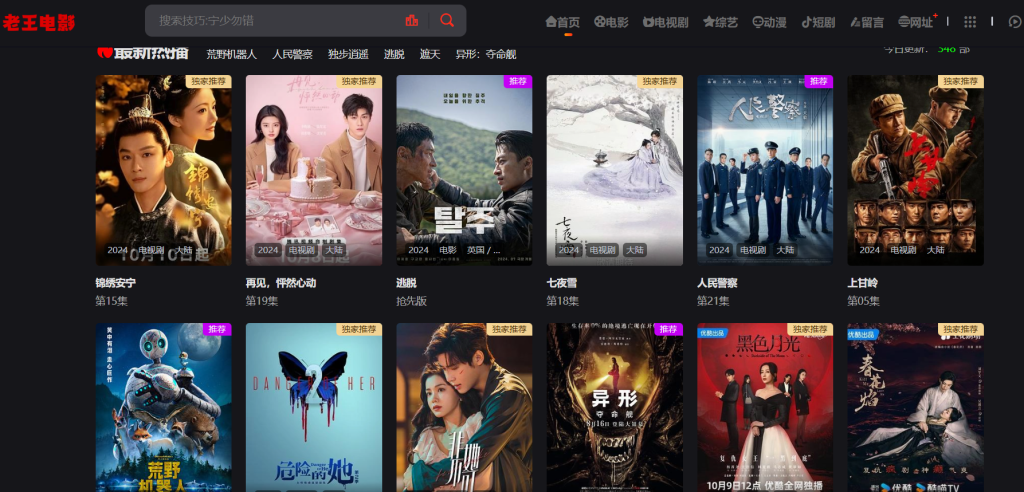Viewport: 1024px width, 492px height.
Task: Open the 综艺 section
Action: tap(720, 22)
